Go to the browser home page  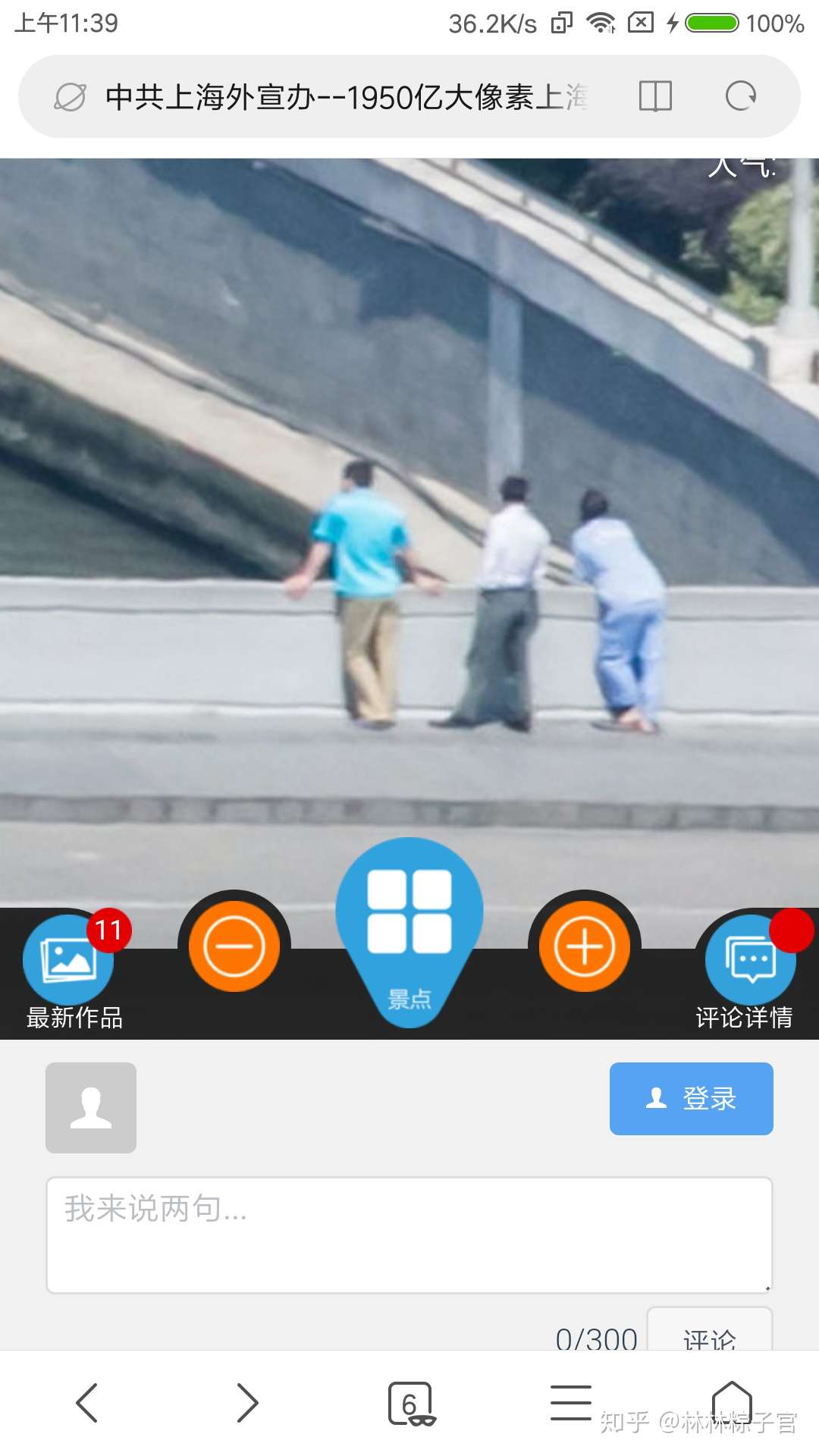coord(732,1401)
